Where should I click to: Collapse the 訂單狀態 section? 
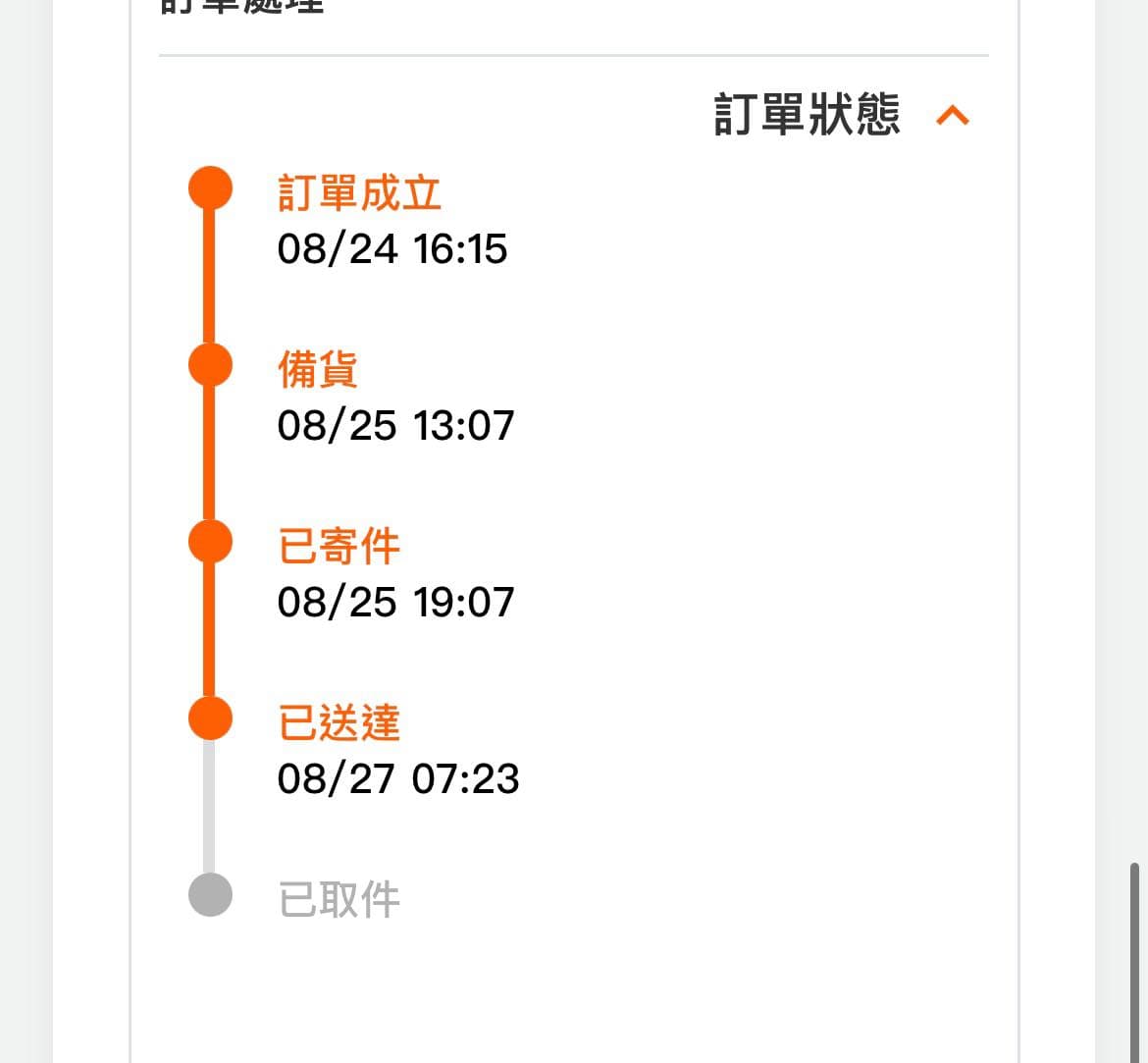(952, 116)
